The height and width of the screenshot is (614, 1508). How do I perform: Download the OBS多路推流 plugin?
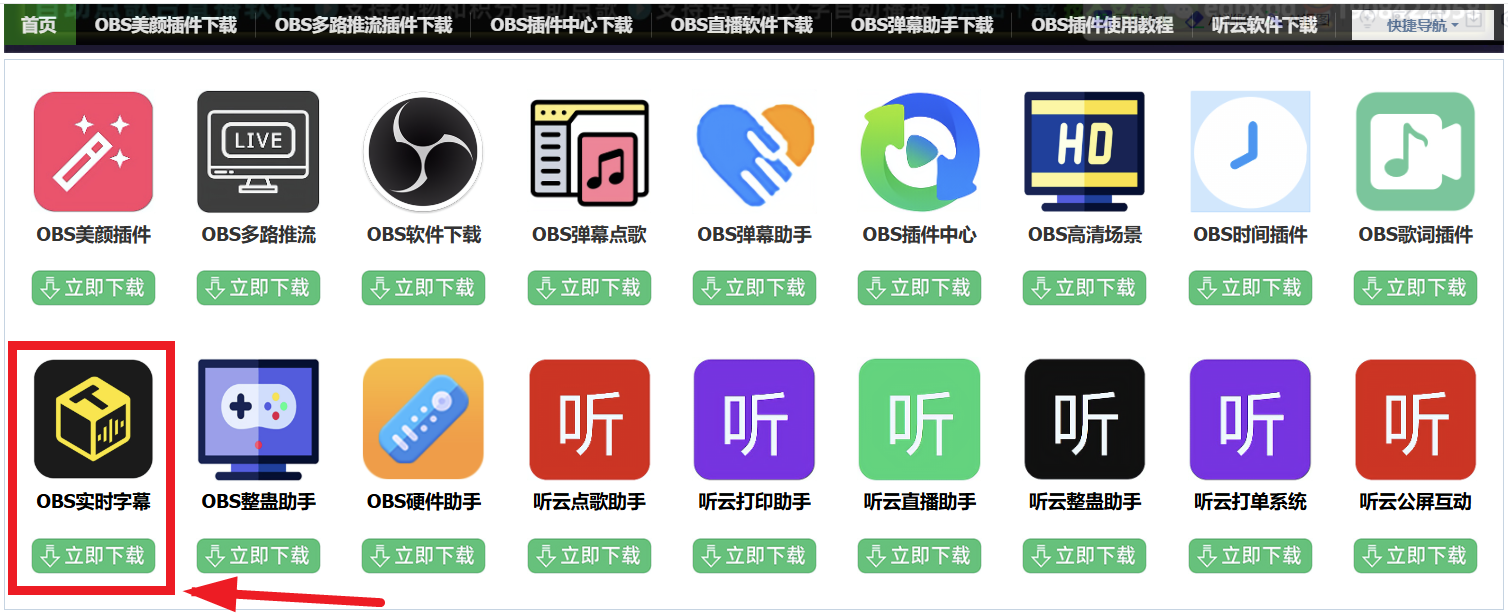[x=258, y=288]
